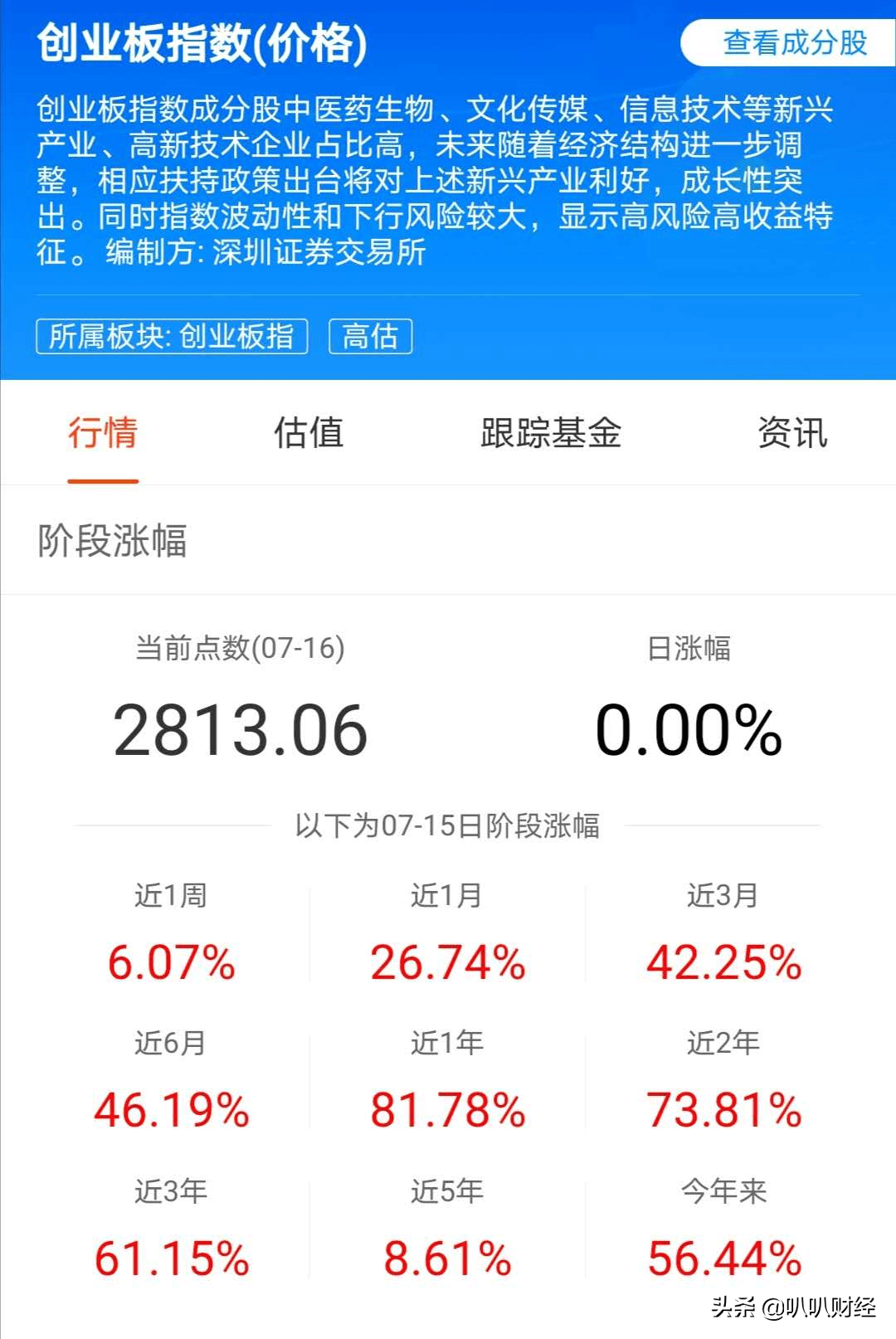Select the 行情 tab
Image resolution: width=896 pixels, height=1339 pixels.
click(x=103, y=433)
